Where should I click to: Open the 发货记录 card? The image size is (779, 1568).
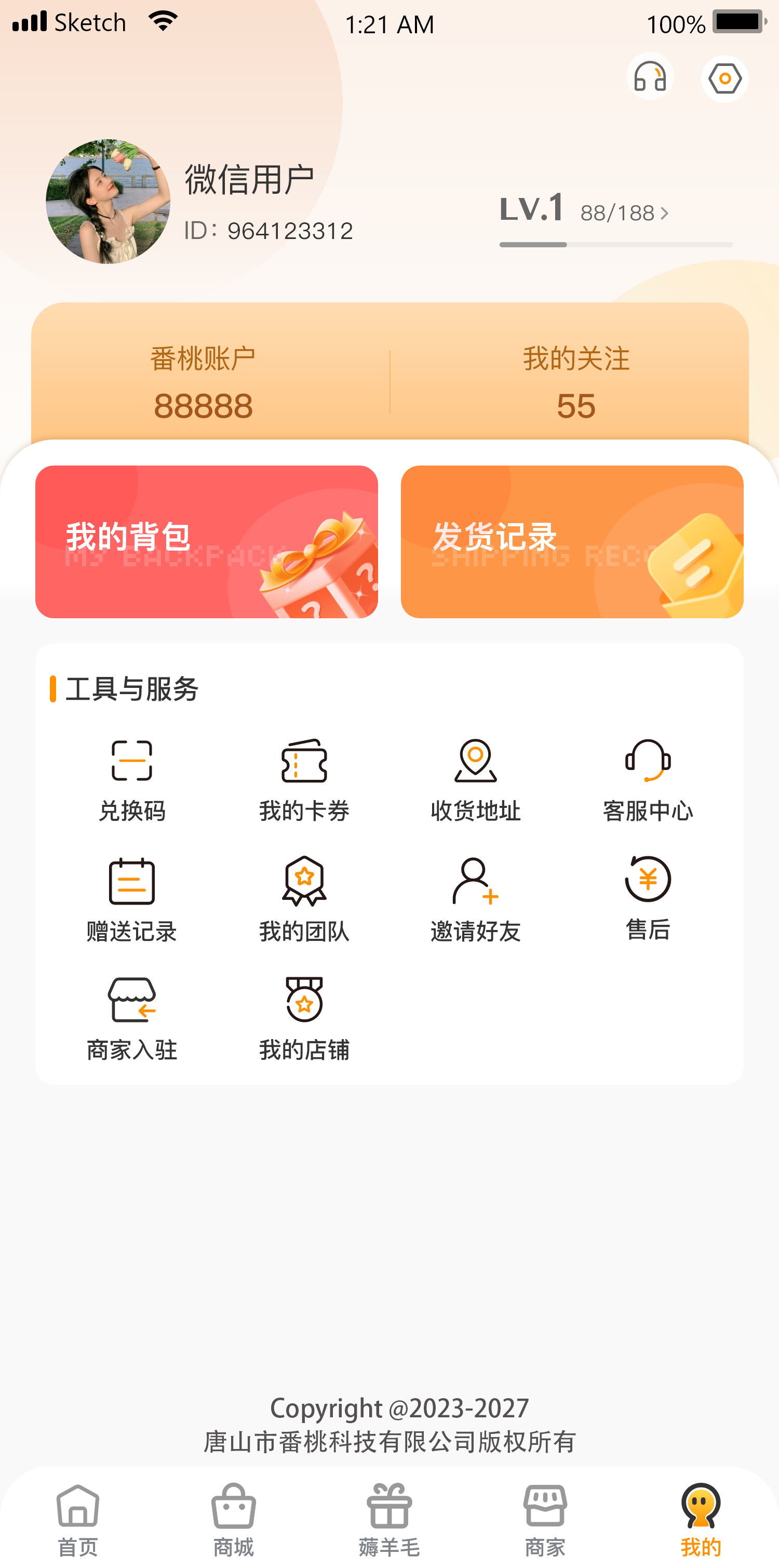click(x=572, y=542)
